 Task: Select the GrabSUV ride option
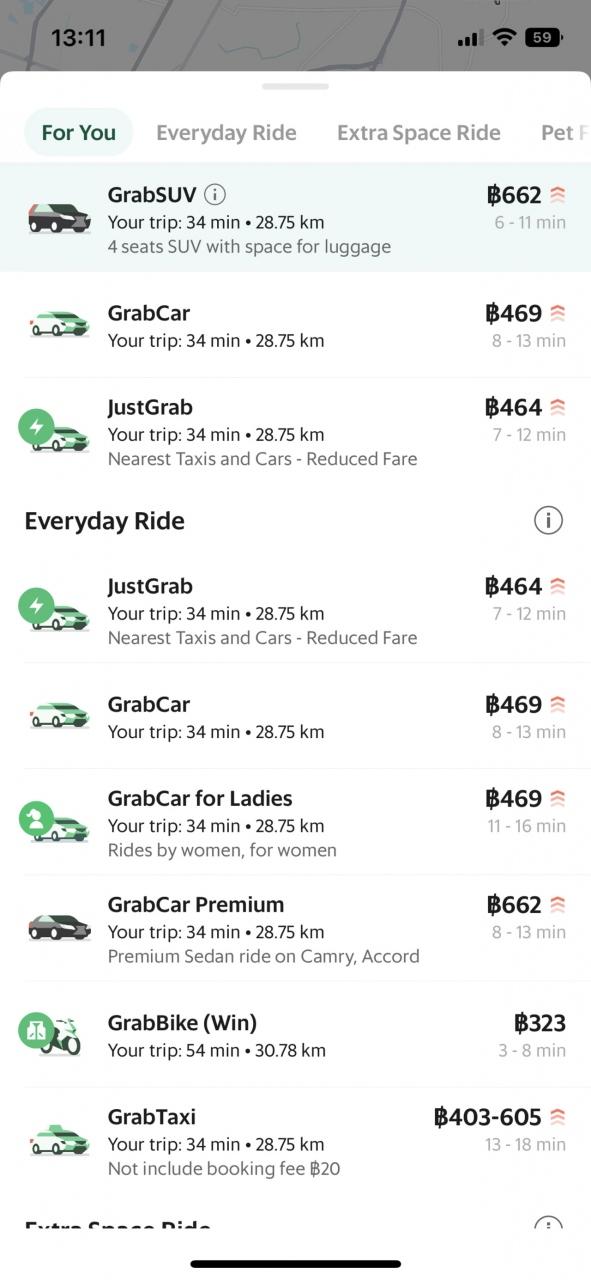[x=295, y=218]
